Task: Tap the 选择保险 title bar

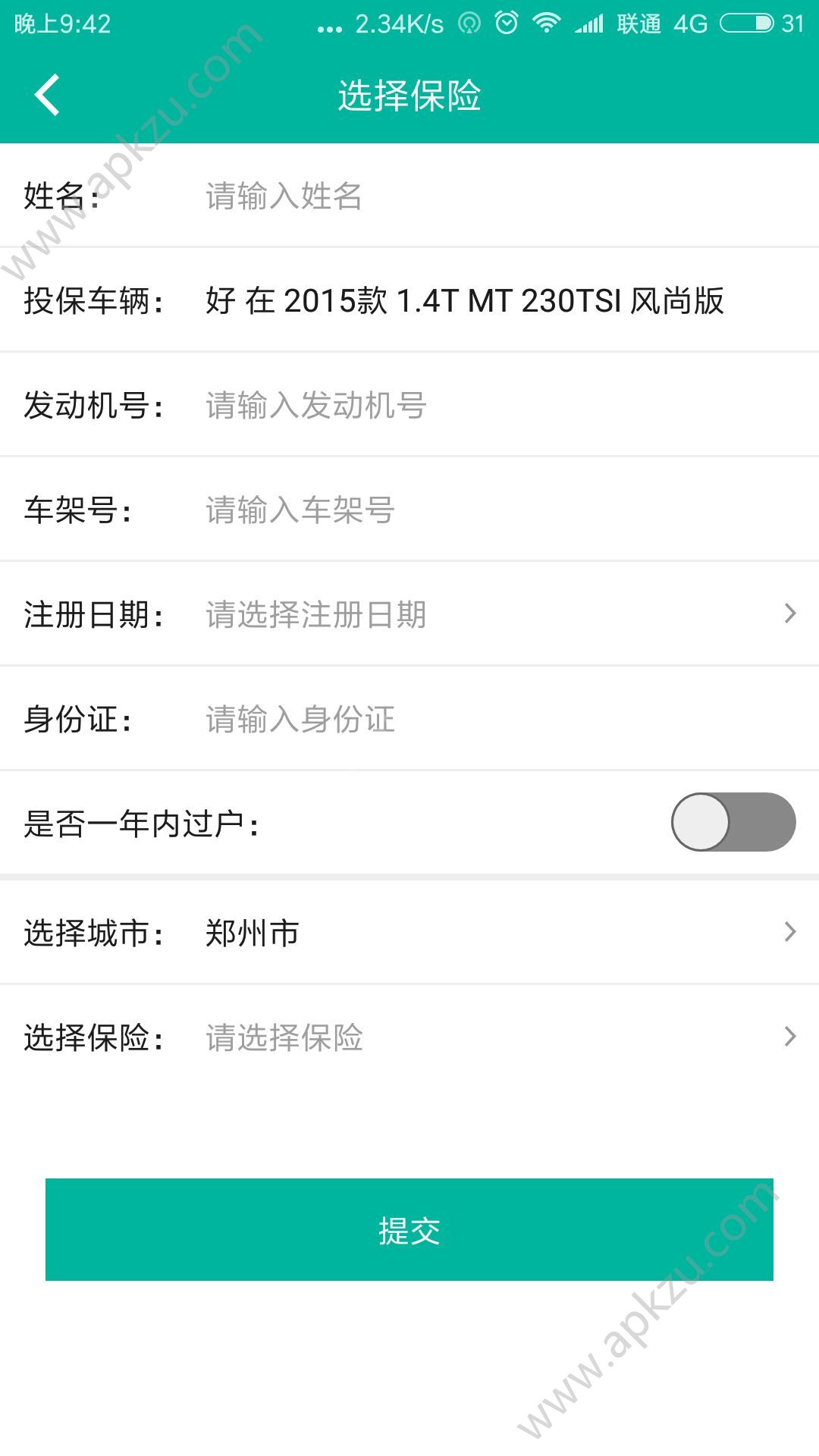Action: 409,96
